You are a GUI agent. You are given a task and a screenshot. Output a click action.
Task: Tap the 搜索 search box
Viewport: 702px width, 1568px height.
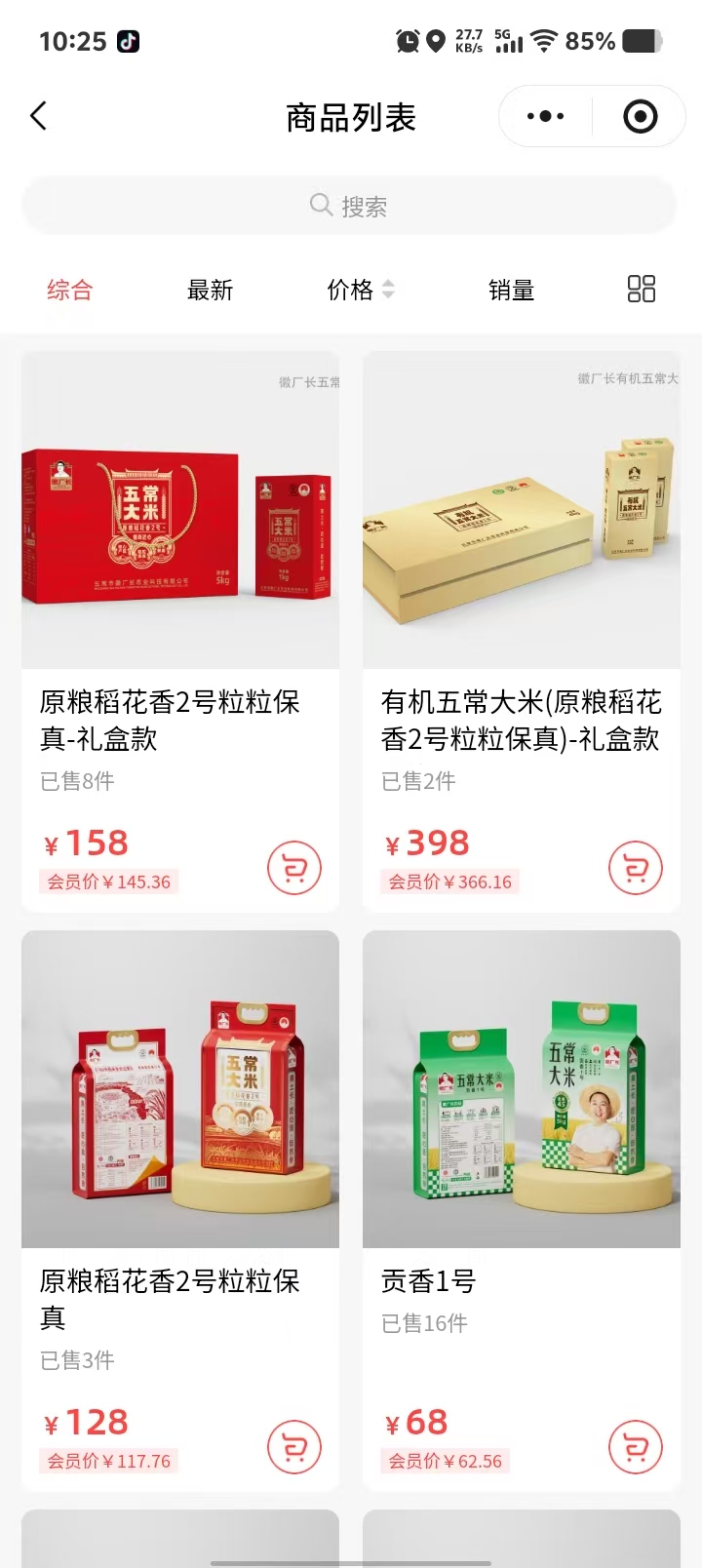click(x=349, y=206)
